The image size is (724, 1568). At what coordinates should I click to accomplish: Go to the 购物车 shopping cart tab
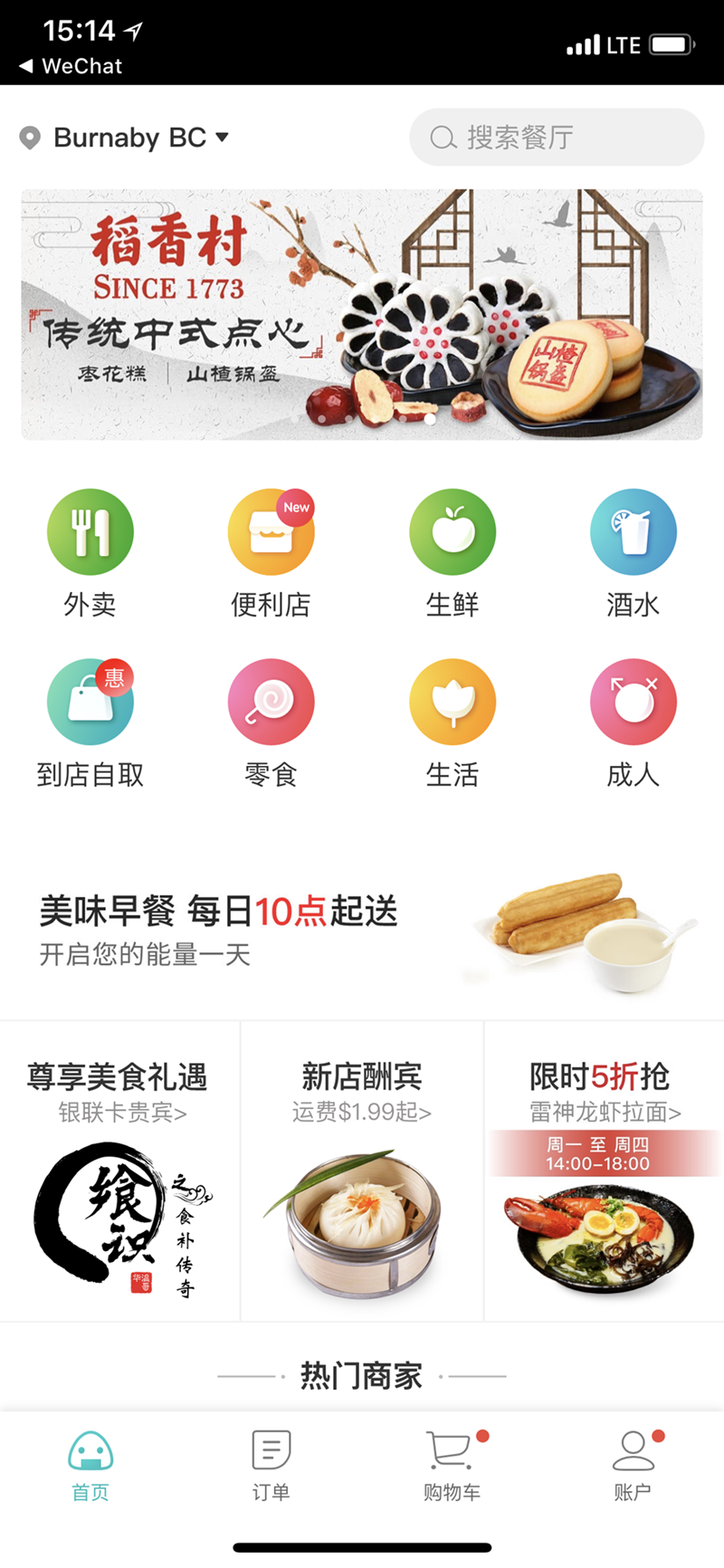click(x=452, y=1465)
